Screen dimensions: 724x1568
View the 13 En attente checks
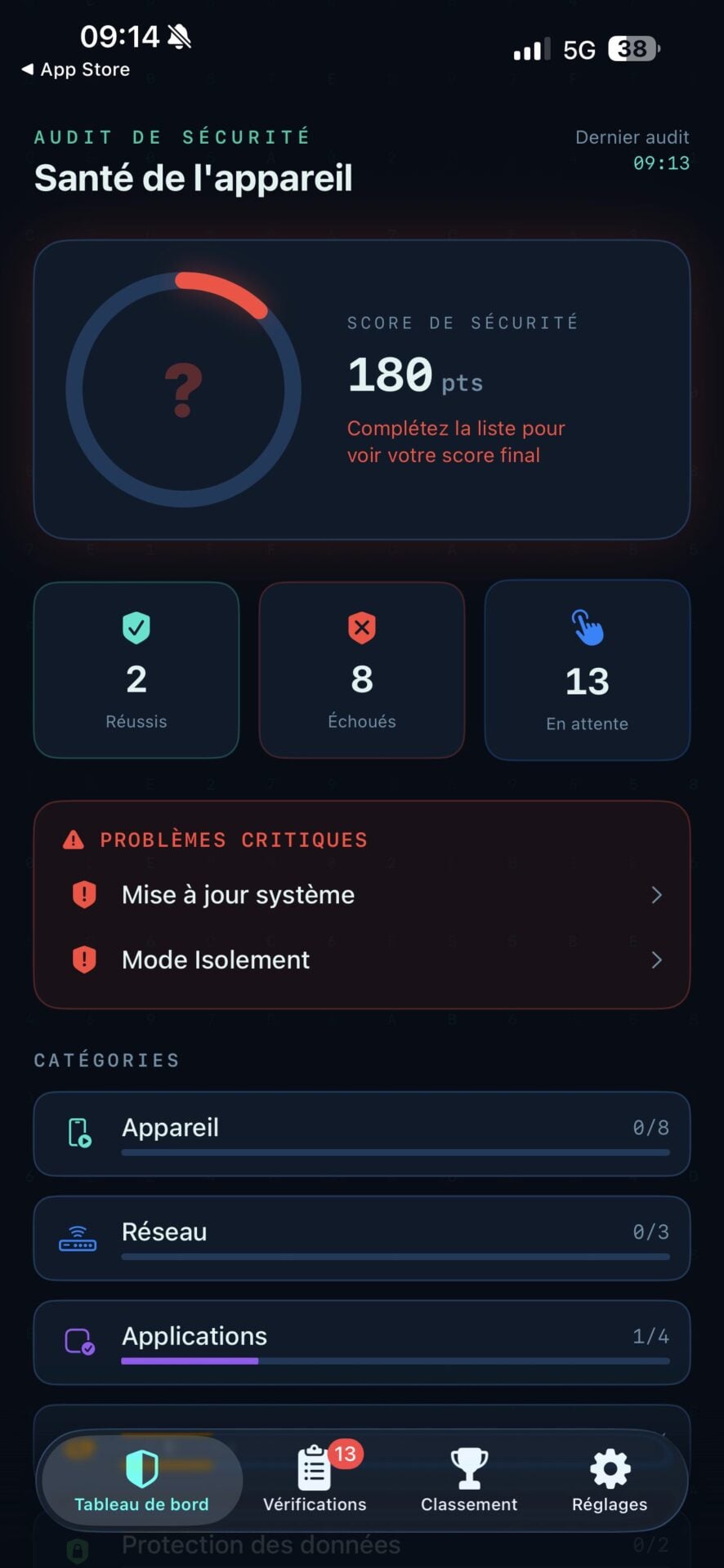click(x=587, y=670)
